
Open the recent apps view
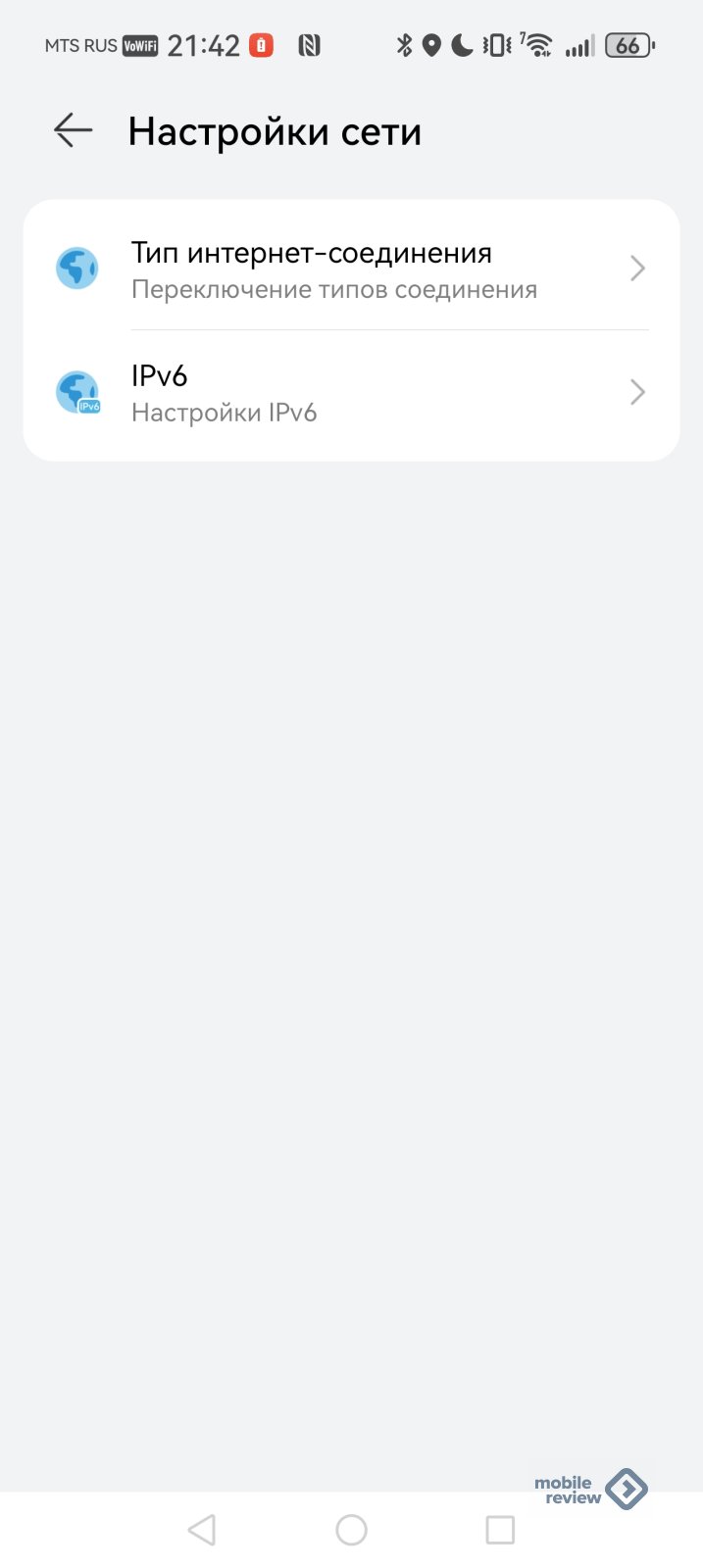coord(500,1530)
